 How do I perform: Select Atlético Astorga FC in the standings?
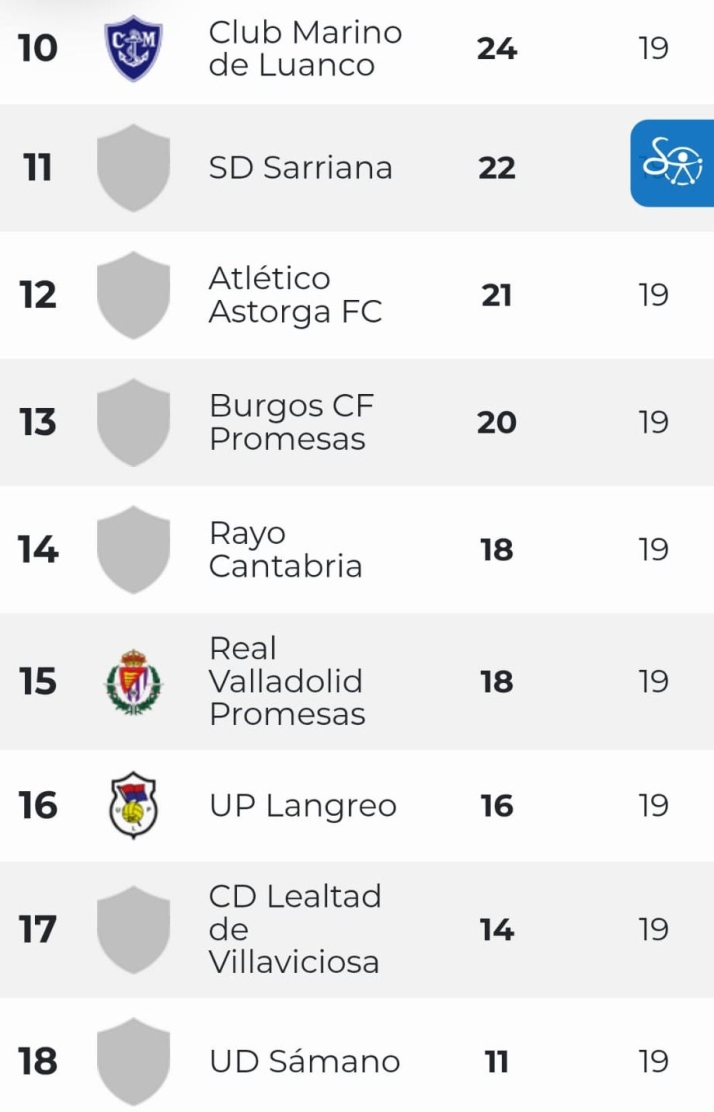click(x=295, y=295)
